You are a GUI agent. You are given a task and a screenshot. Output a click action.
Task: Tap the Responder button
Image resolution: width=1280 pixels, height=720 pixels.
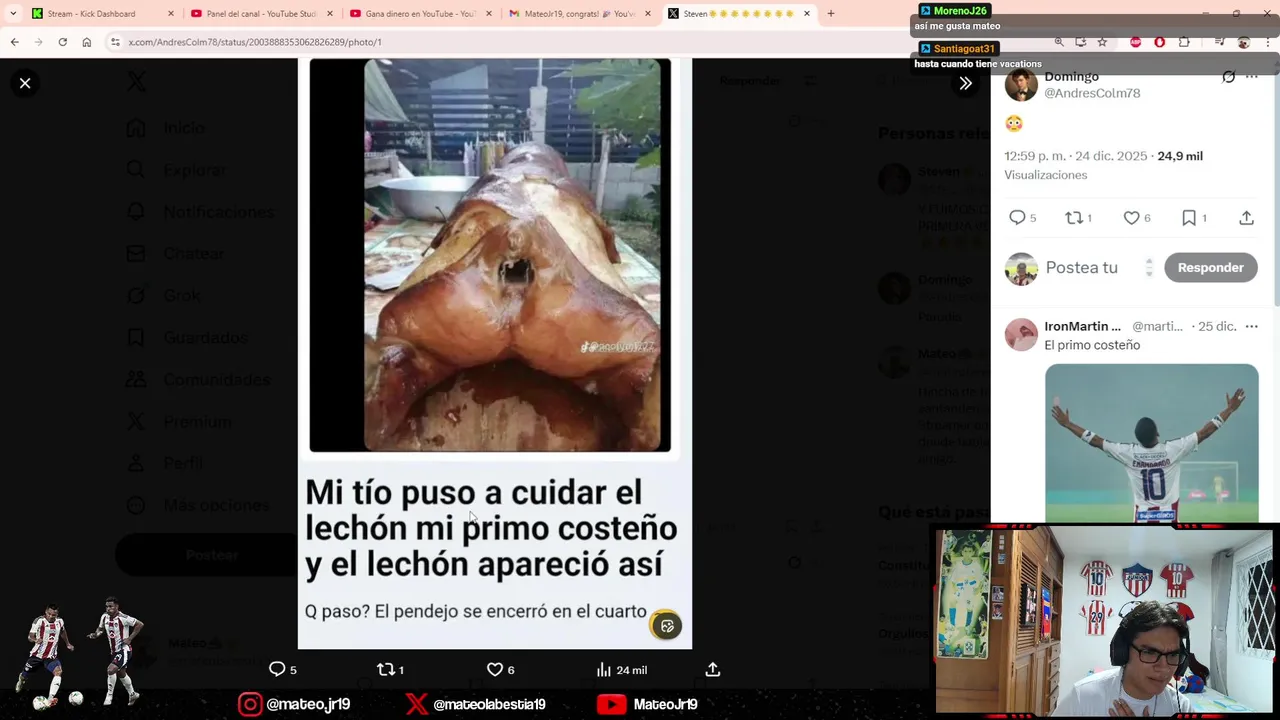(x=1210, y=268)
